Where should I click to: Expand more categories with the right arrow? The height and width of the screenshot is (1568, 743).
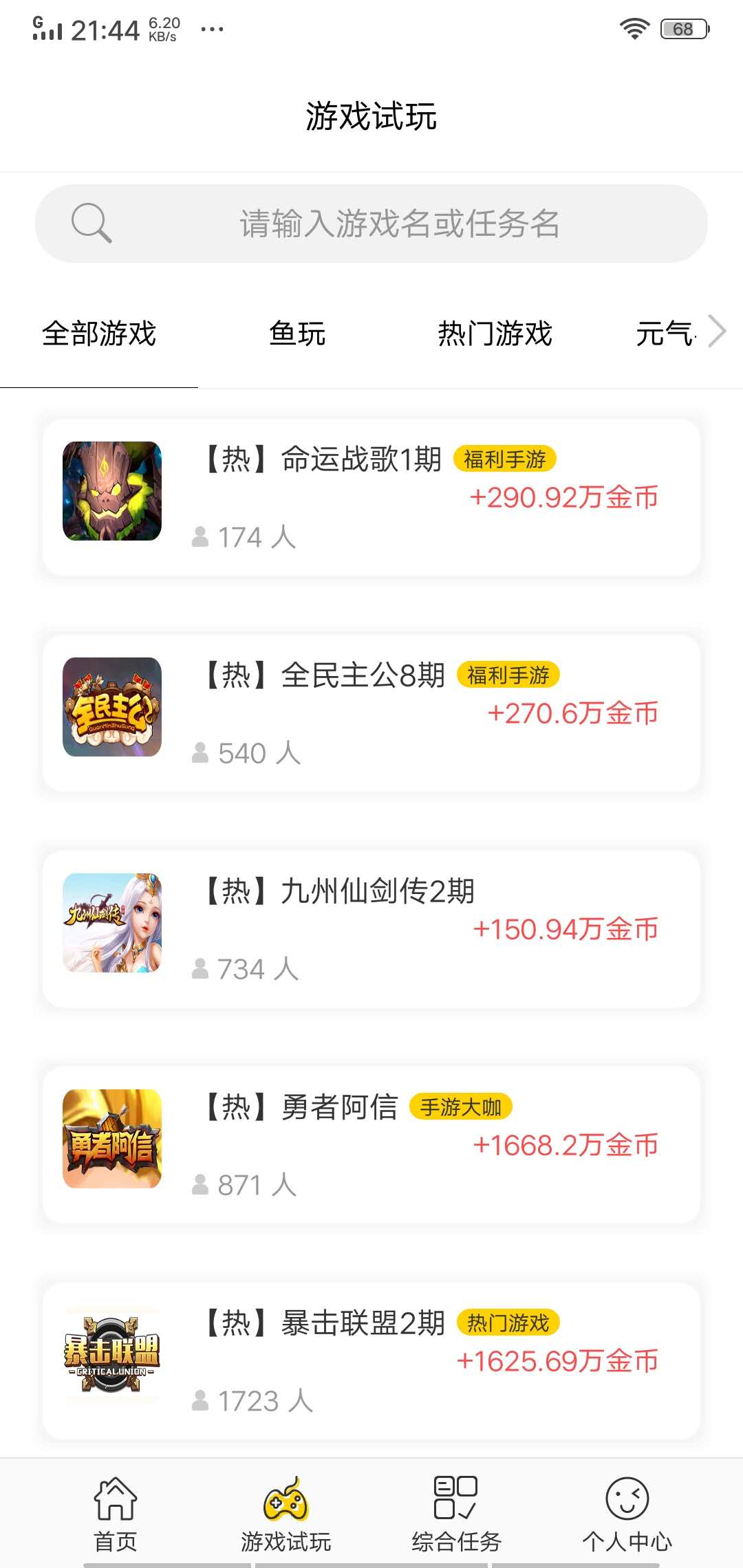pyautogui.click(x=718, y=333)
